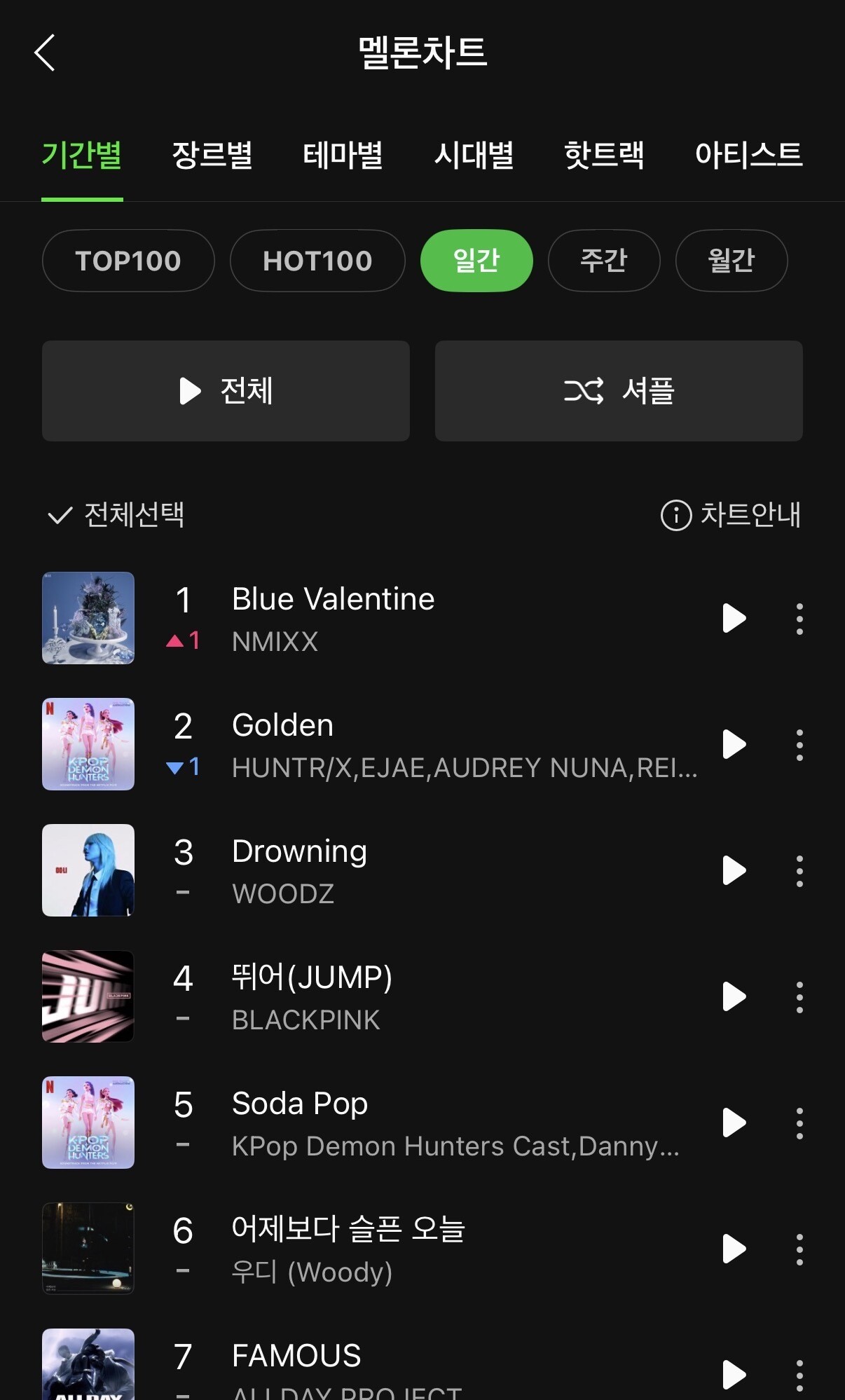The image size is (845, 1400).
Task: Play Blue Valentine by NMIXX
Action: [x=734, y=618]
